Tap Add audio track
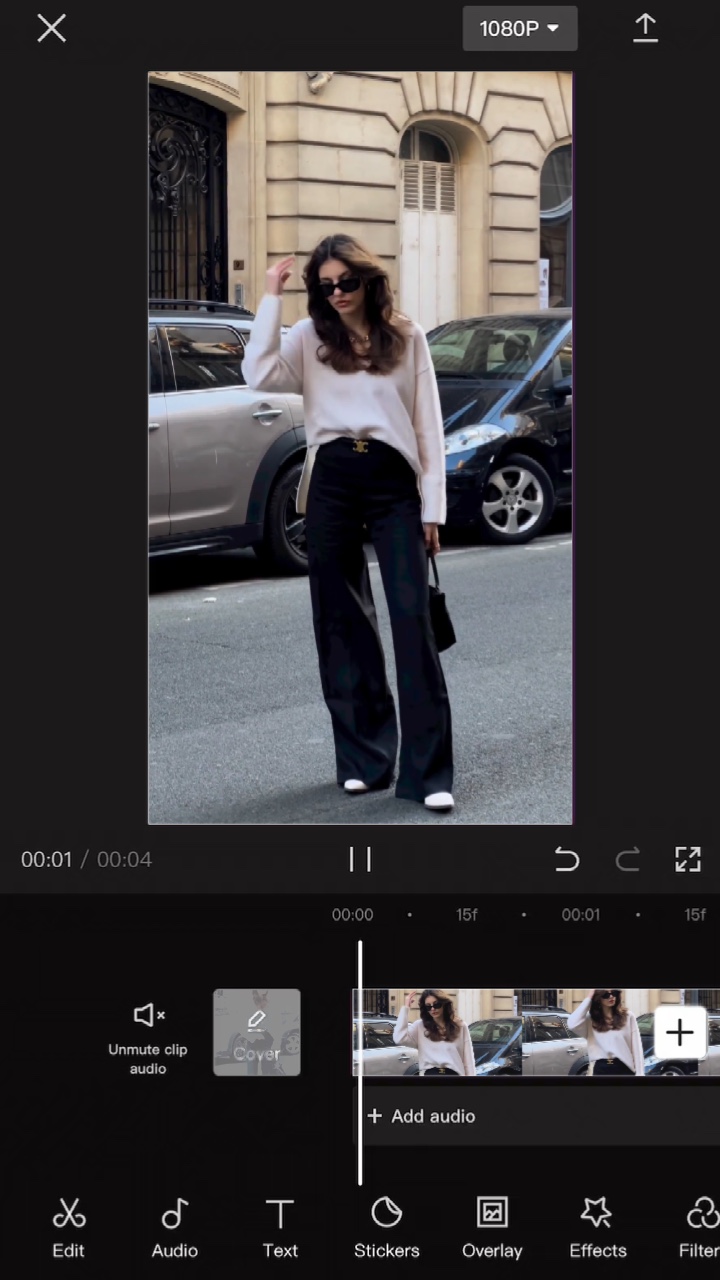 421,1116
